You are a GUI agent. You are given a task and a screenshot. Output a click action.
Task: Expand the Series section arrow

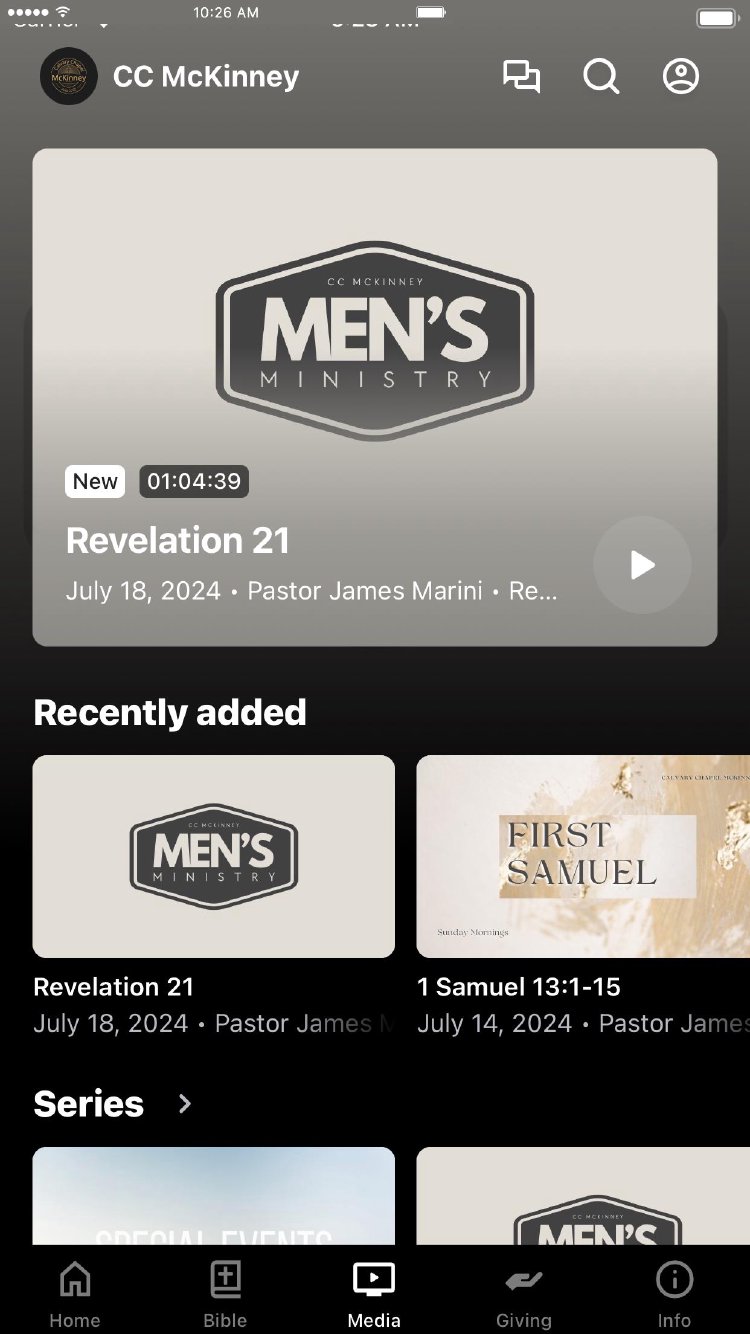tap(185, 1104)
